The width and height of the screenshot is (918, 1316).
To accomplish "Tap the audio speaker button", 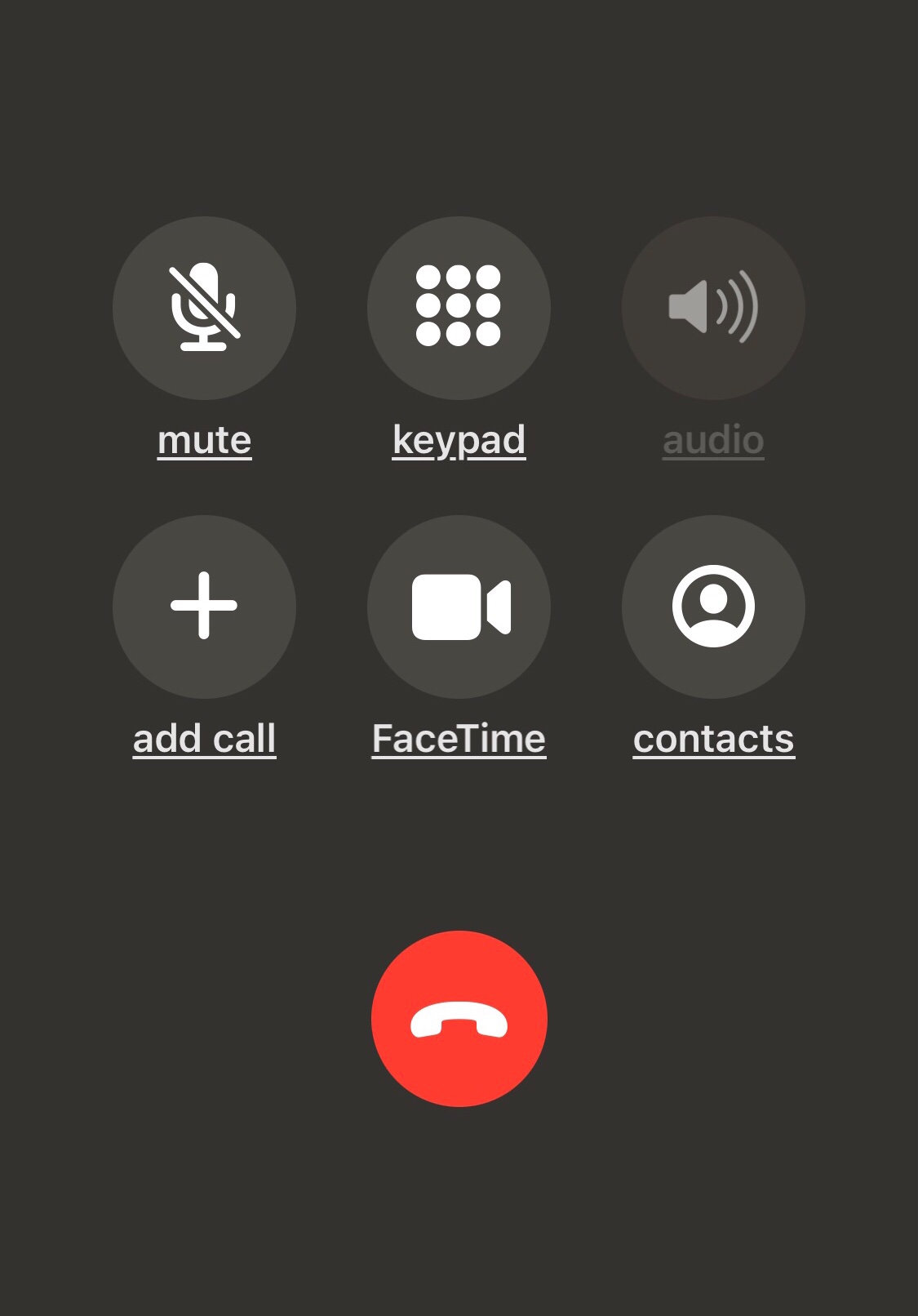I will pyautogui.click(x=713, y=308).
